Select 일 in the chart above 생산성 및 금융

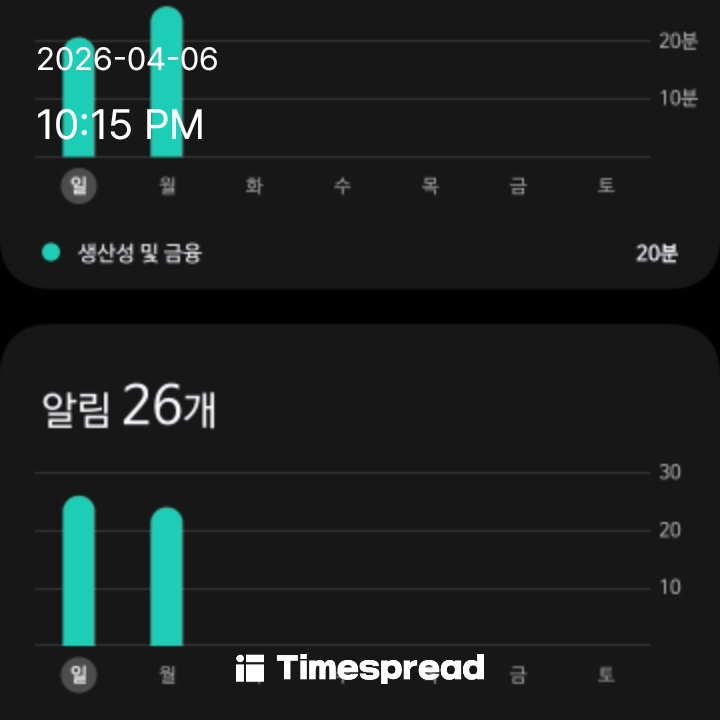click(79, 186)
